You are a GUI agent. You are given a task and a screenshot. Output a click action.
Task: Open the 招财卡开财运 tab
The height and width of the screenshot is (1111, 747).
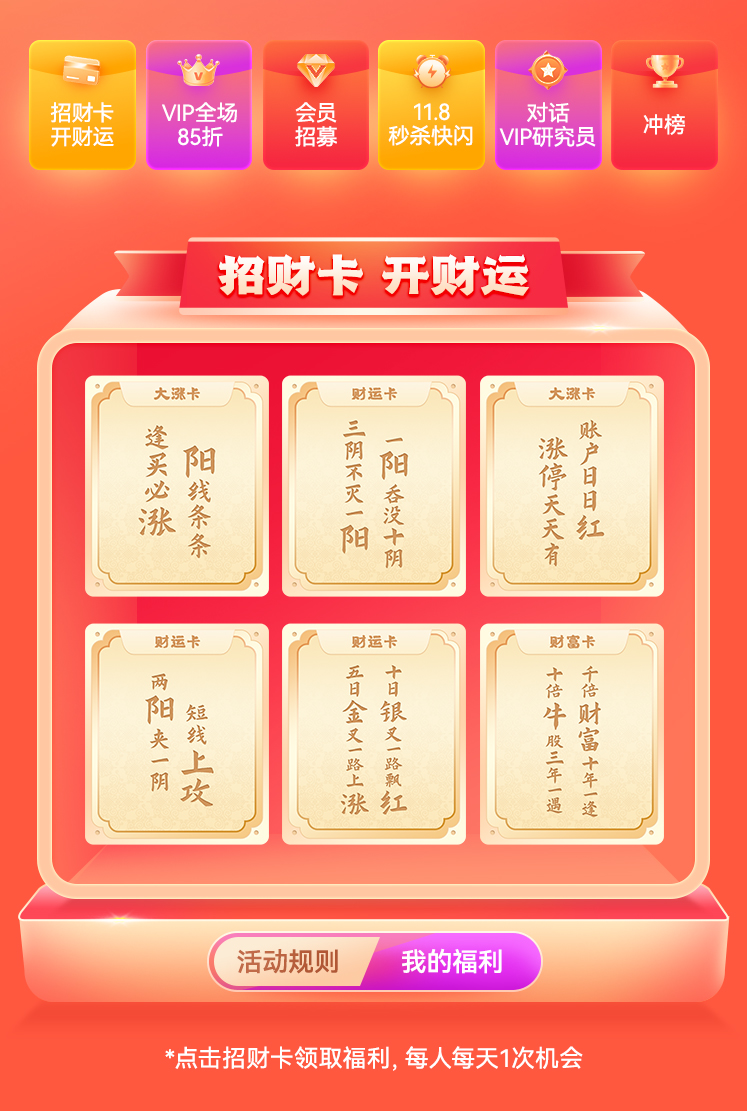pos(82,105)
